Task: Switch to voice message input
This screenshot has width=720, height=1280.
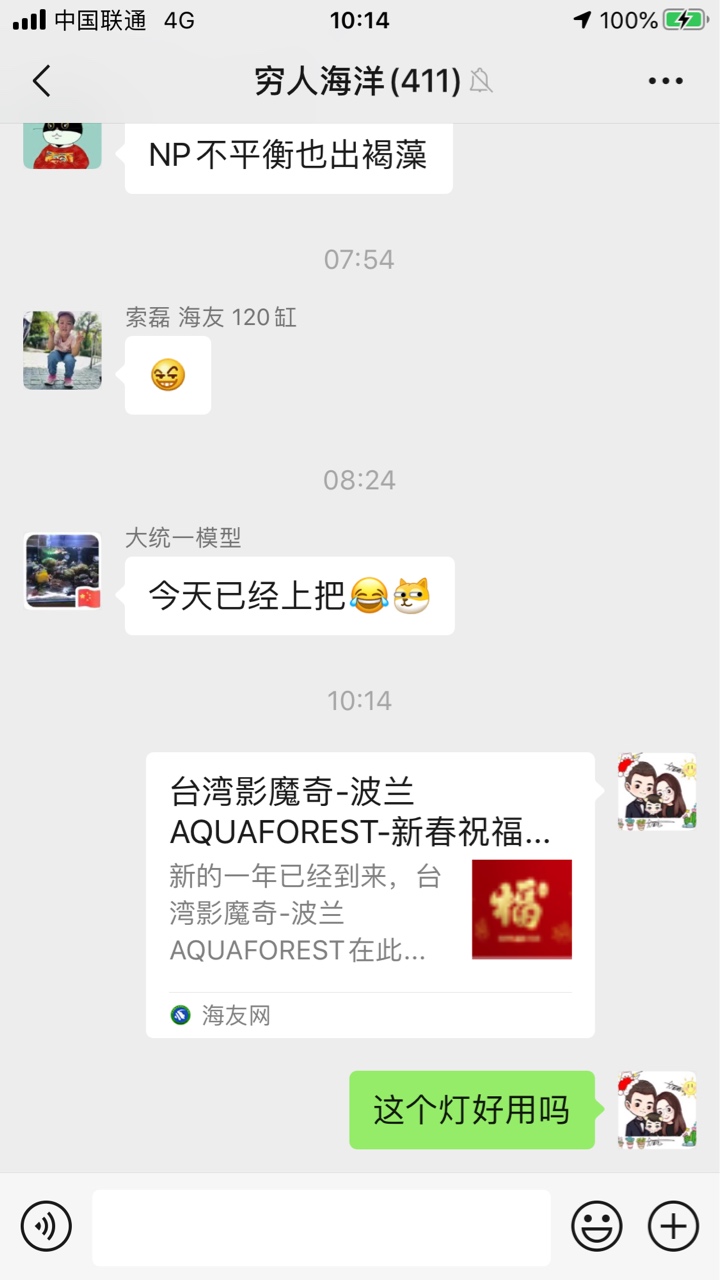Action: click(46, 1226)
